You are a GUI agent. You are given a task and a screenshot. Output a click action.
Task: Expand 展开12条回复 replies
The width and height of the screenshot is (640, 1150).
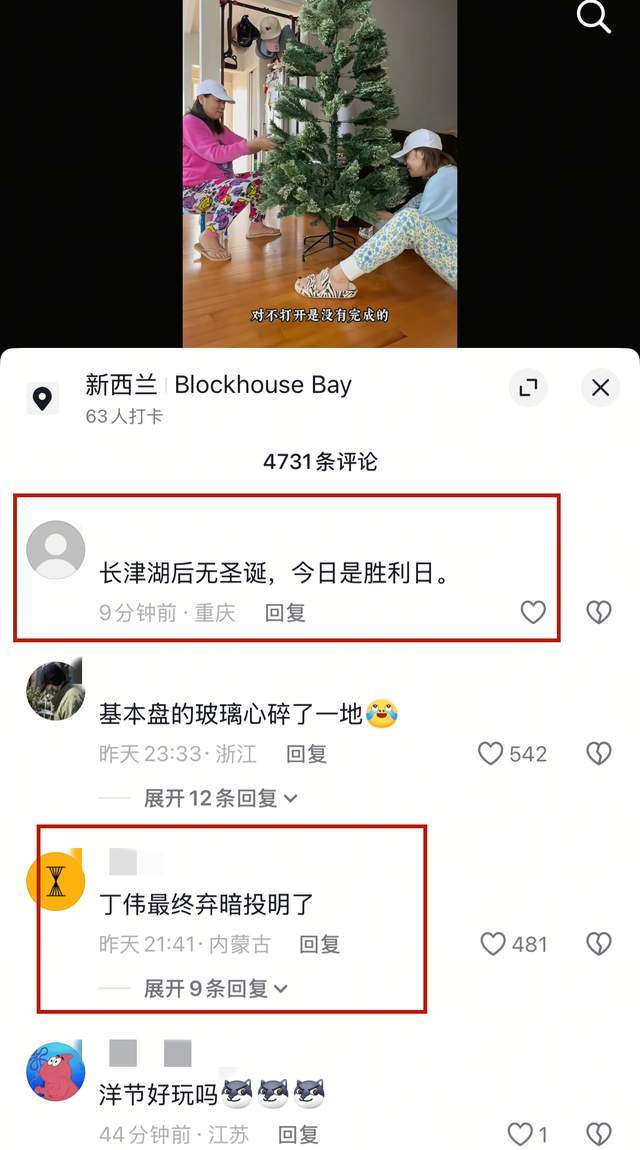click(x=220, y=798)
